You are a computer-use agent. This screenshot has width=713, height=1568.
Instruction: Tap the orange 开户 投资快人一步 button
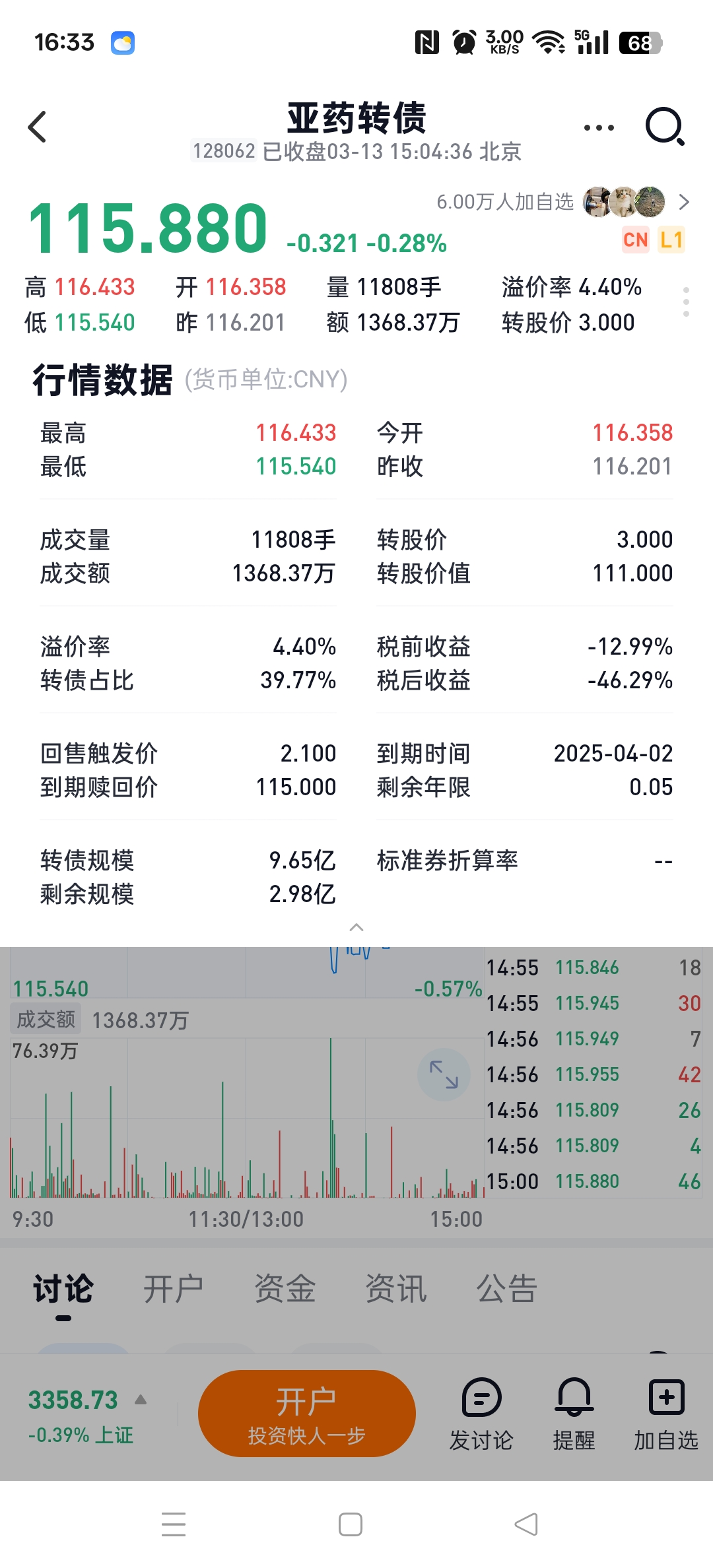[x=307, y=1413]
